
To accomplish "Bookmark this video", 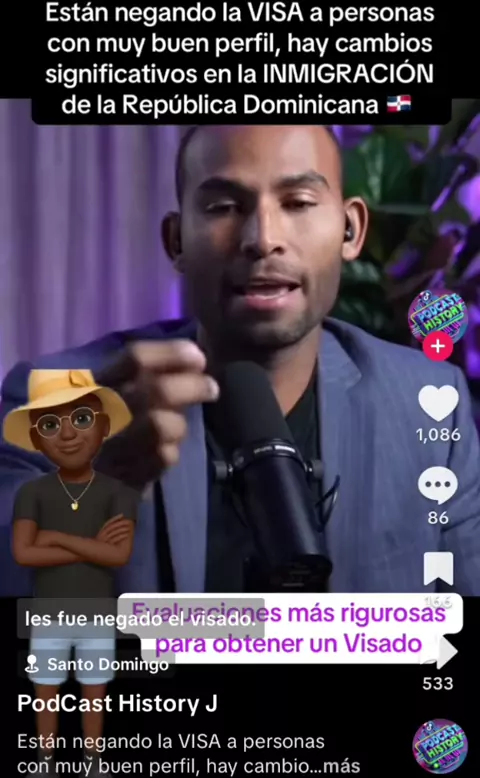I will pyautogui.click(x=438, y=569).
